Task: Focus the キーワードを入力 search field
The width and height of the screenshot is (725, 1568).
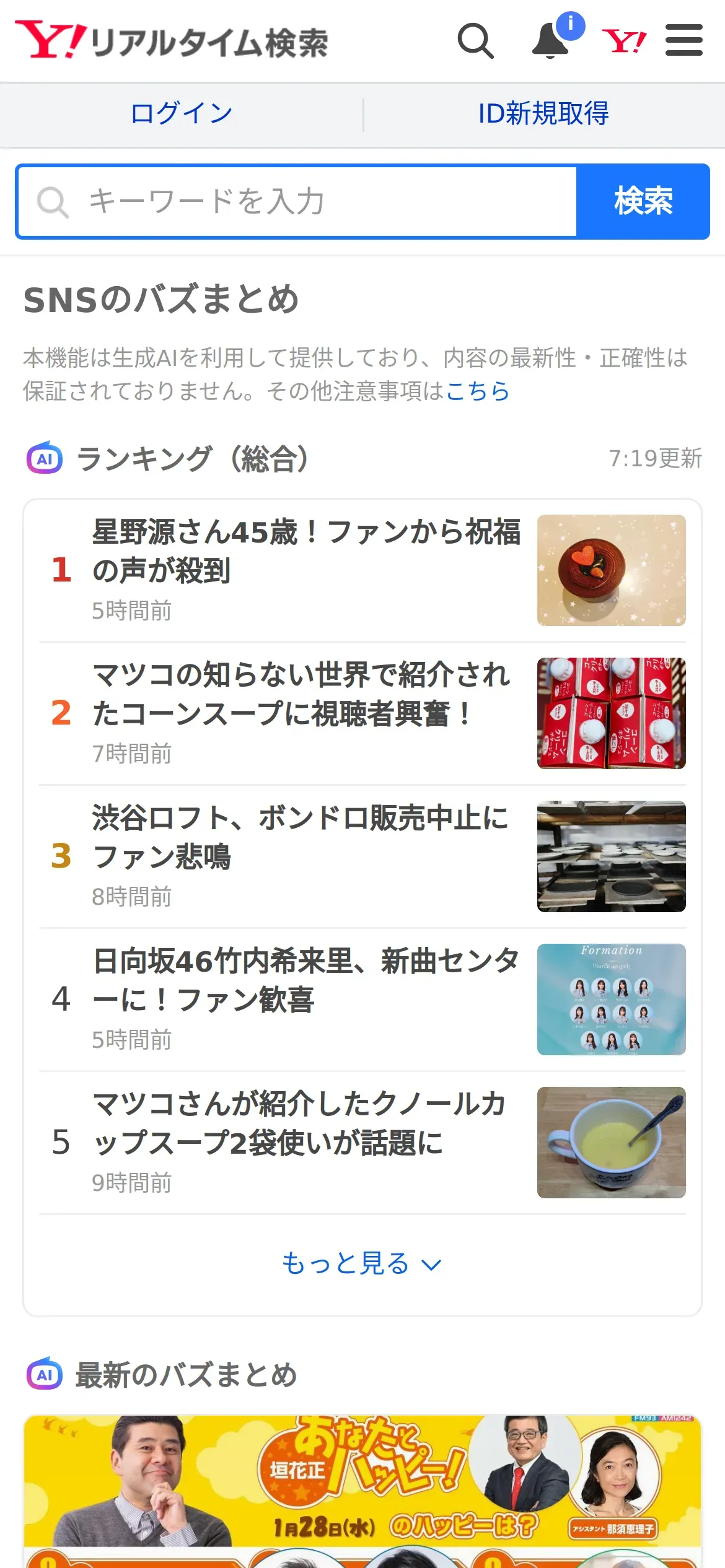Action: point(297,202)
